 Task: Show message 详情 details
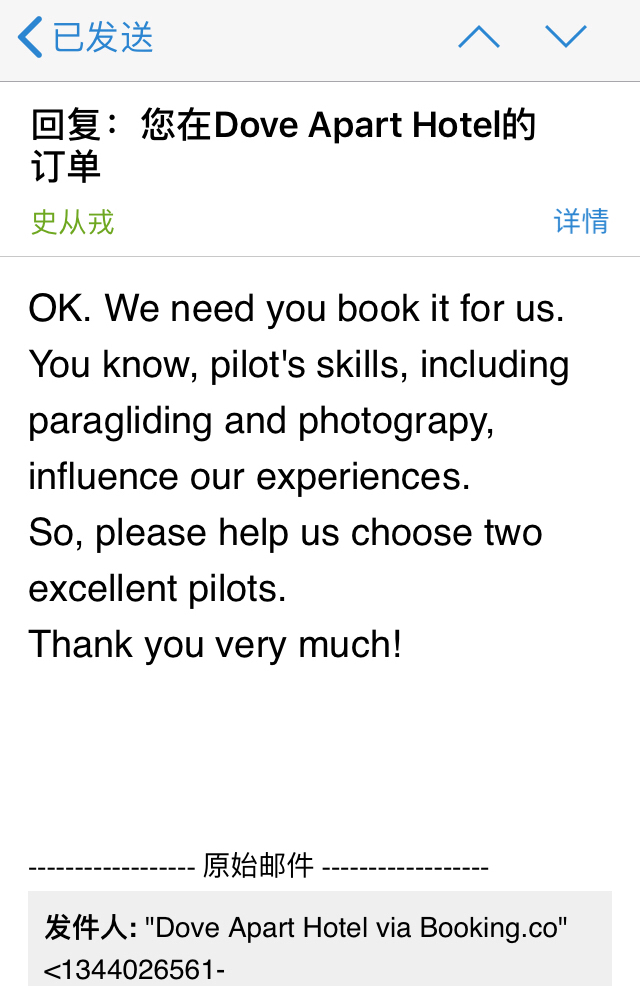pos(581,221)
